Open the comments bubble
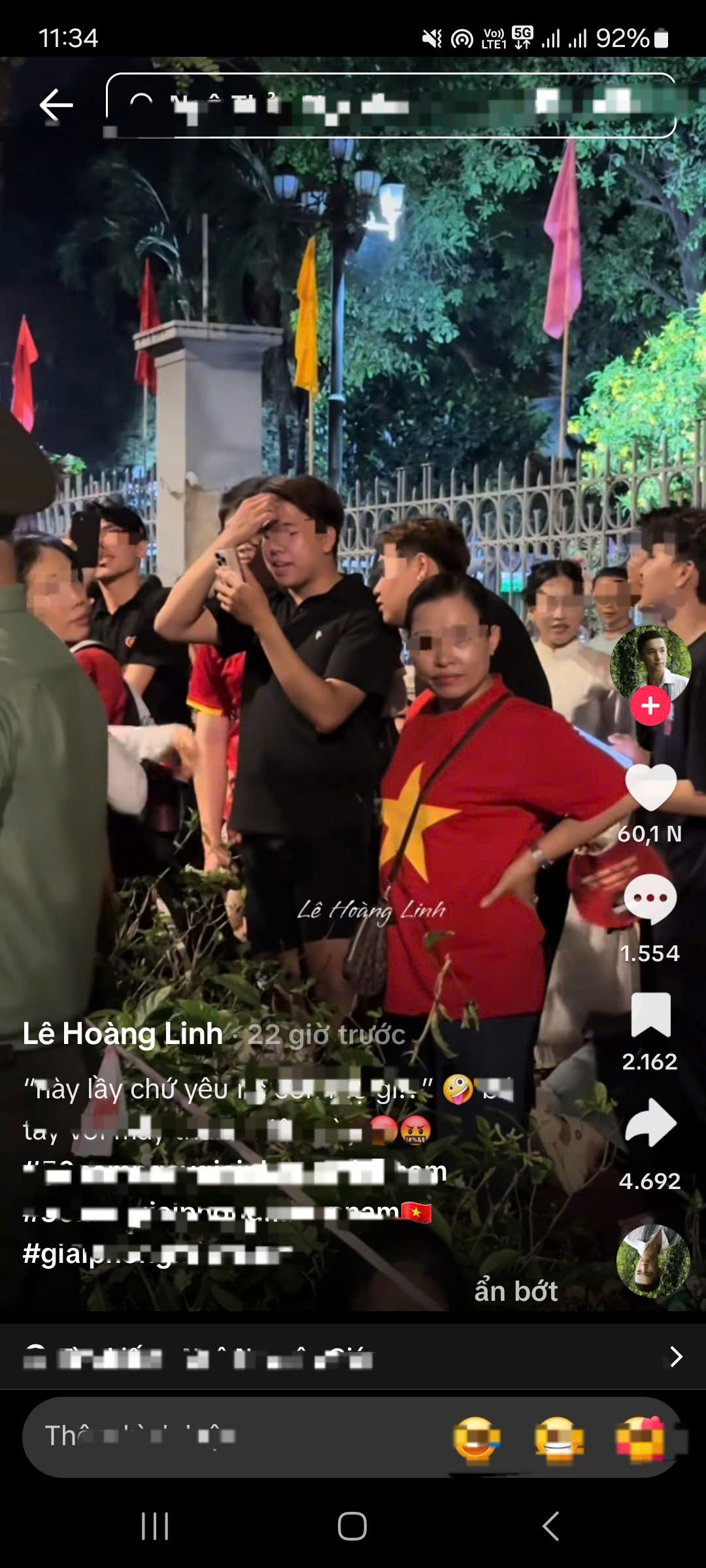Screen dimensions: 706x1568 click(x=650, y=900)
